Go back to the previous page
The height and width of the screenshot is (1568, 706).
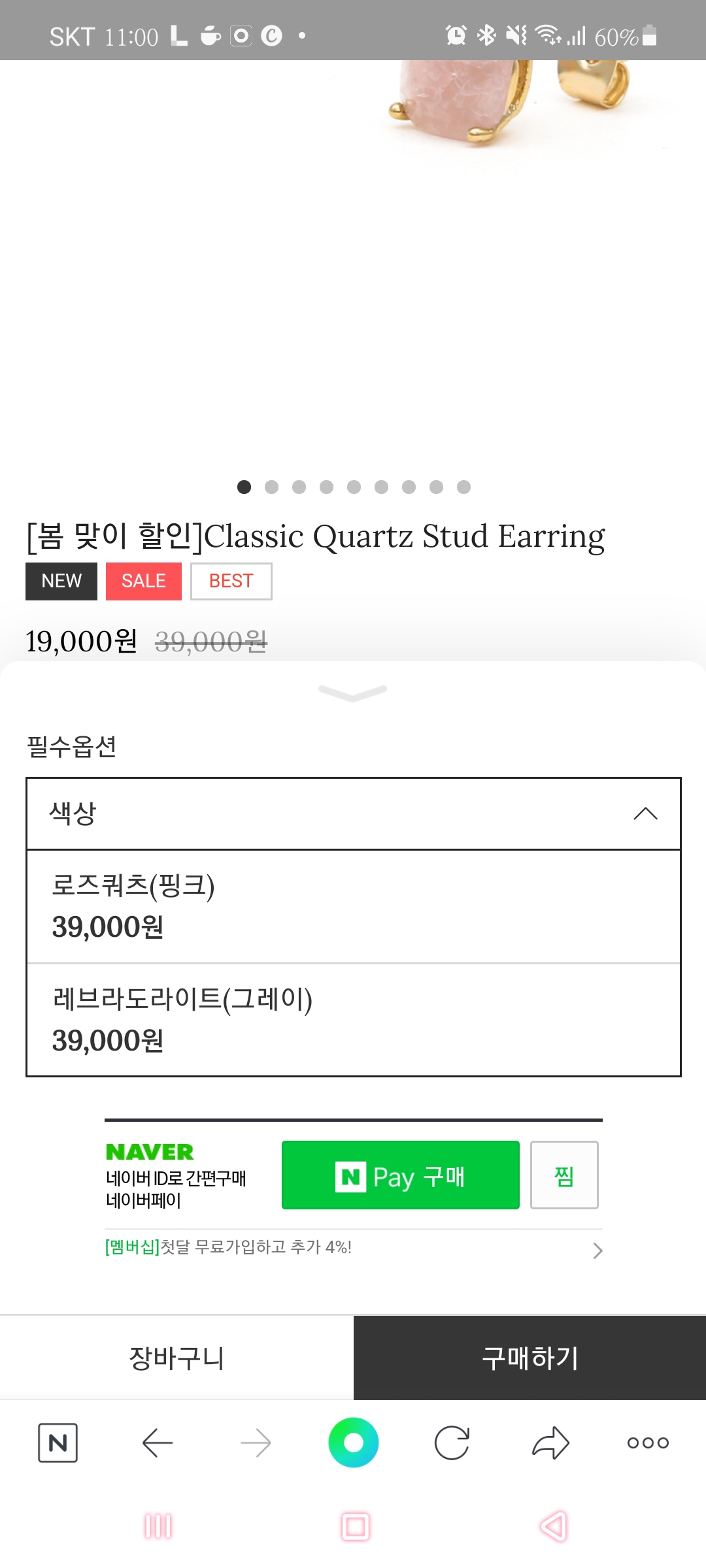coord(158,1443)
